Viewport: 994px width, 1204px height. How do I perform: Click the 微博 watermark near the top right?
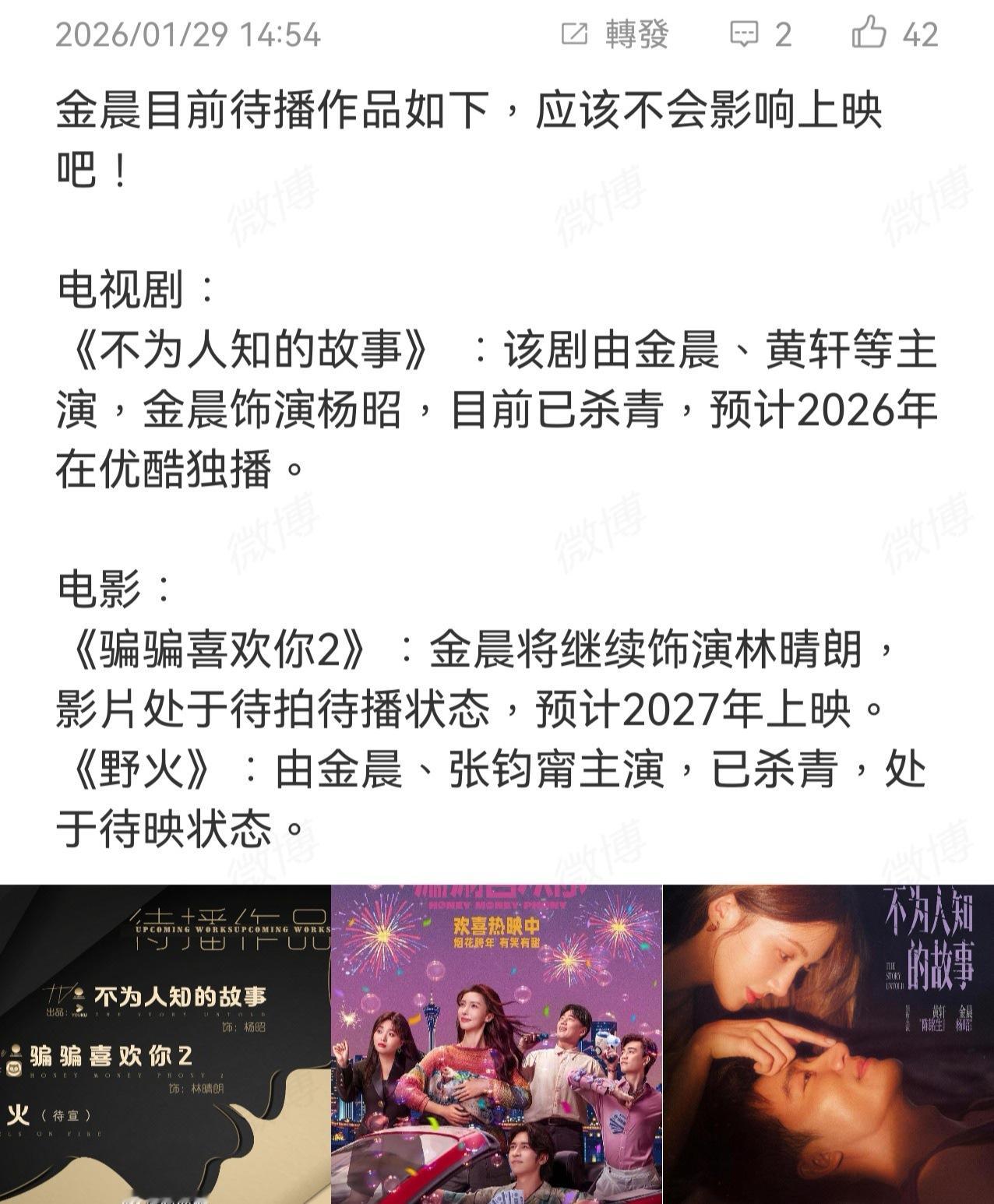click(x=929, y=209)
